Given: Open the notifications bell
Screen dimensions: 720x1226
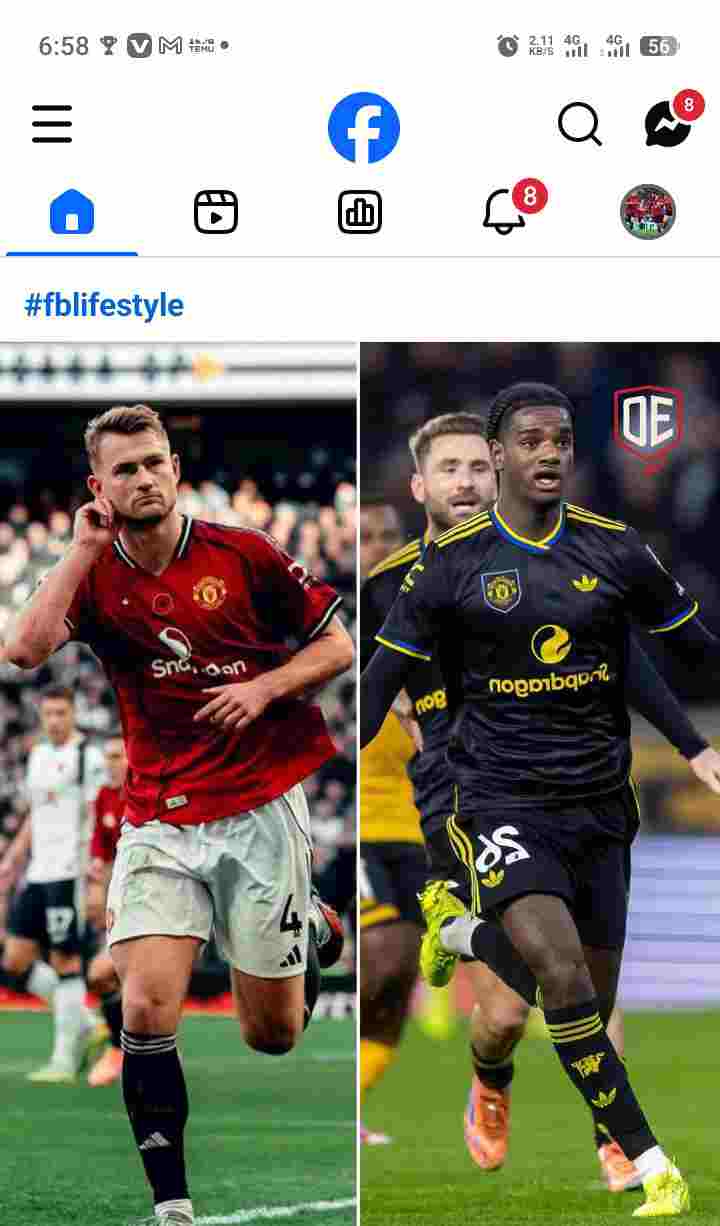Looking at the screenshot, I should (x=504, y=212).
